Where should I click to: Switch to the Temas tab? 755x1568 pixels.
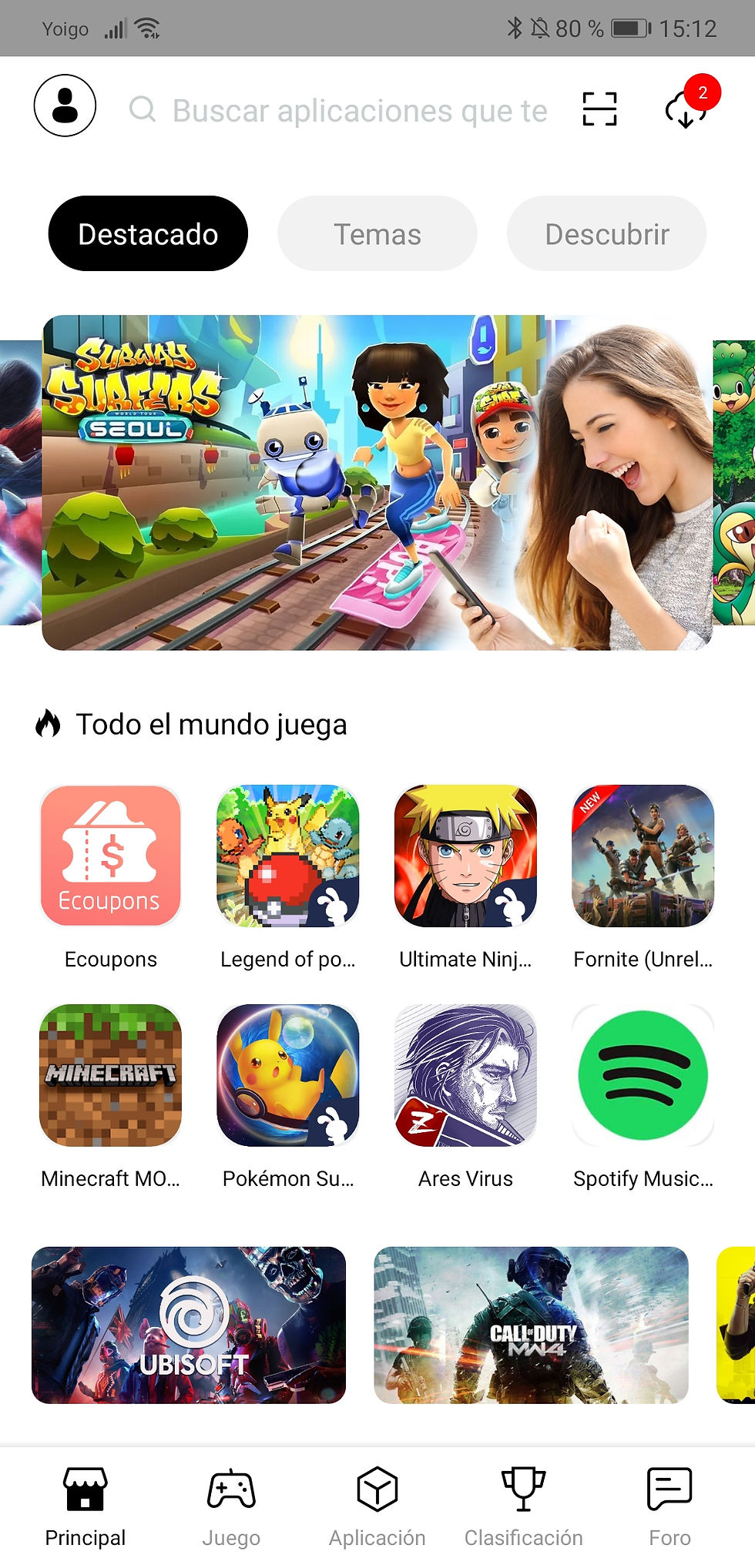point(377,233)
